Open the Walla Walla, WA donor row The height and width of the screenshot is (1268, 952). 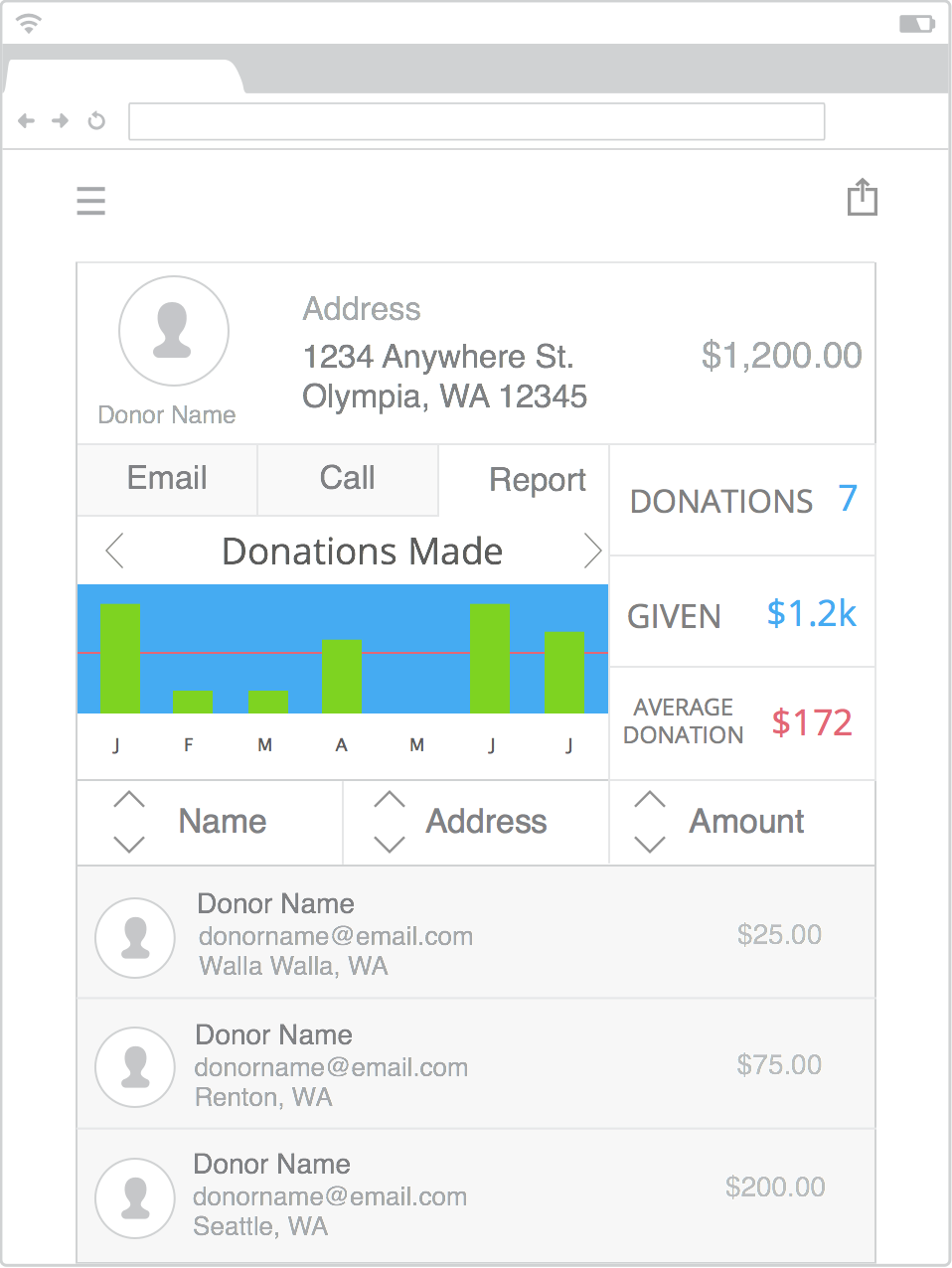tap(476, 934)
